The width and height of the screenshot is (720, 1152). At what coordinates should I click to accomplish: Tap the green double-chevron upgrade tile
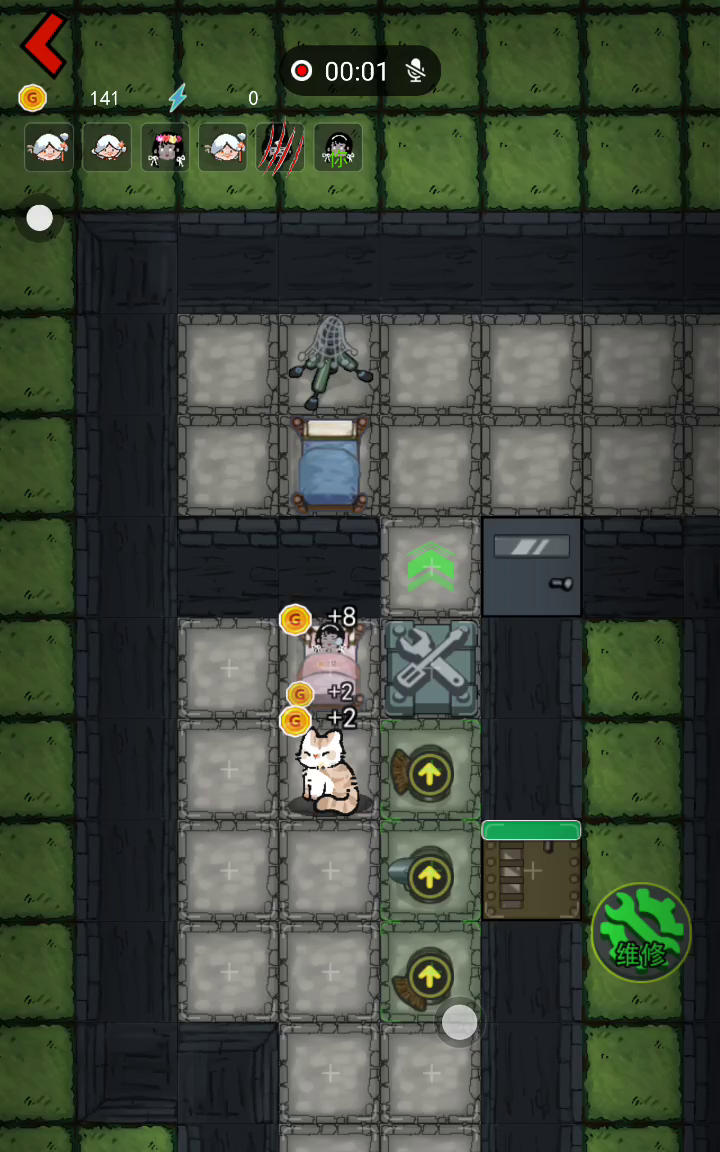point(431,567)
